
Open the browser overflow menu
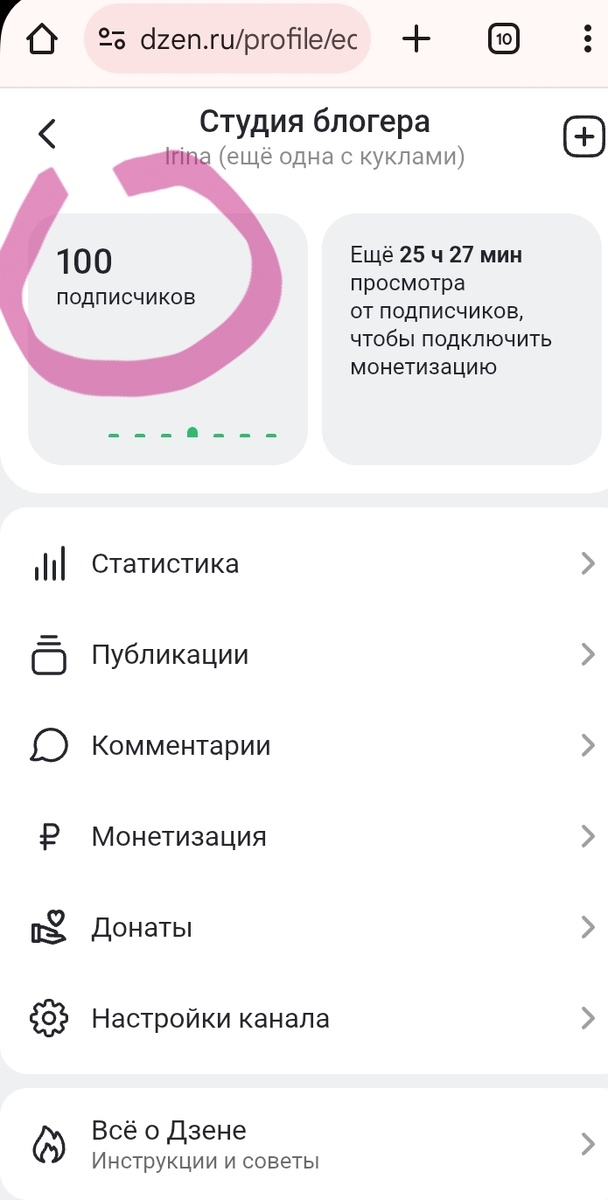point(587,39)
